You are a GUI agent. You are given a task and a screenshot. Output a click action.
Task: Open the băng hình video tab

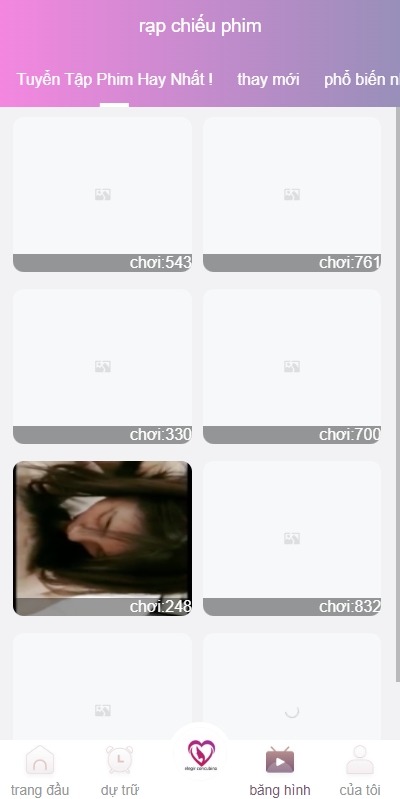click(280, 770)
